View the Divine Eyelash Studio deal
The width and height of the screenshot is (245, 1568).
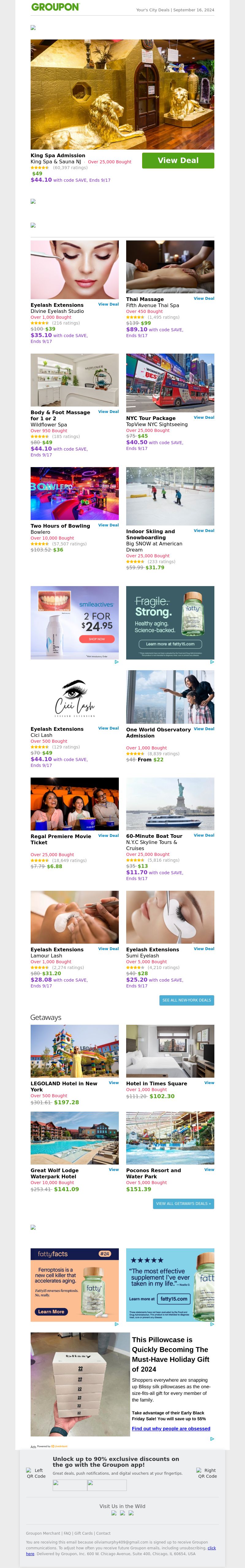tap(108, 304)
